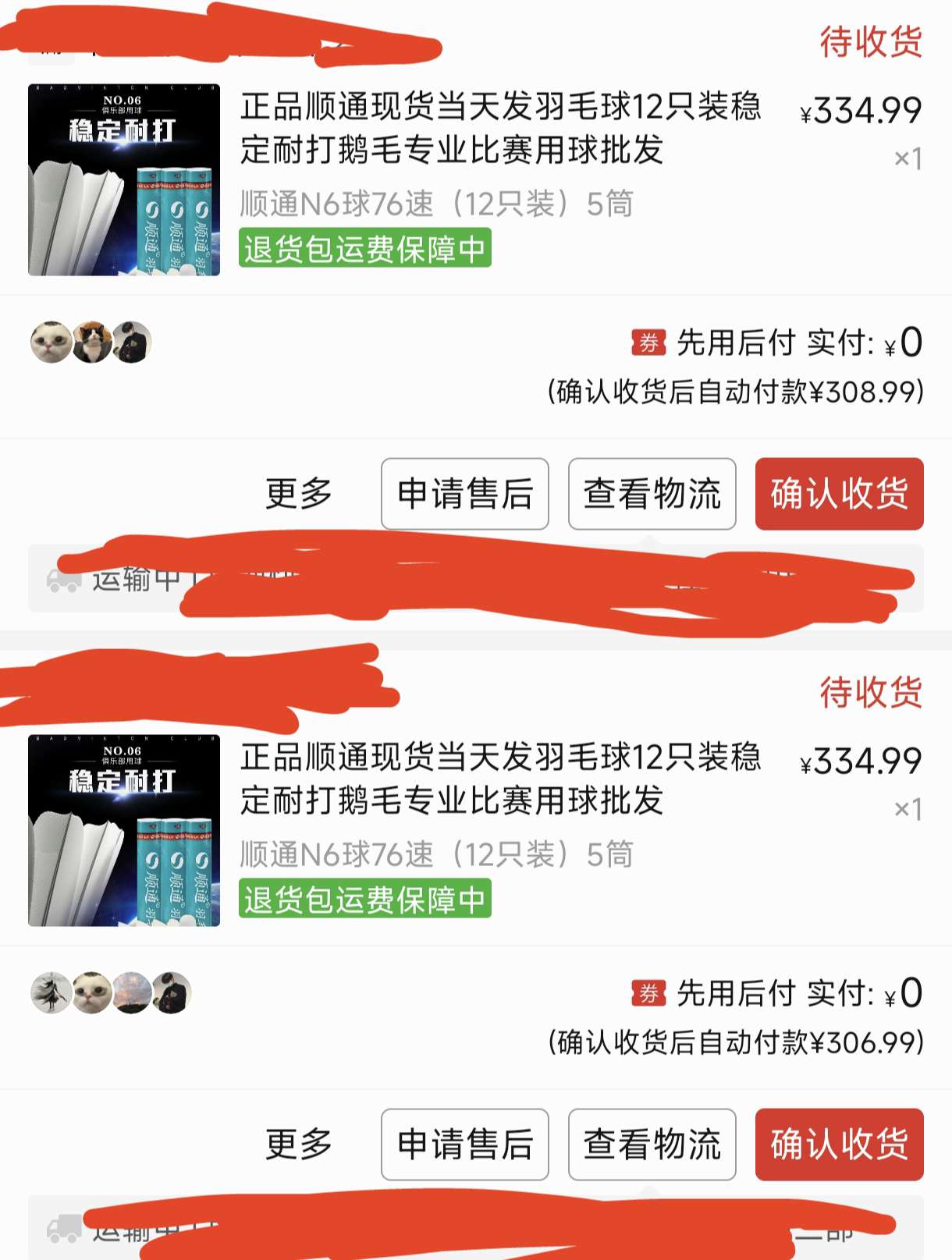View logistics for the ¥308.99 order
The width and height of the screenshot is (952, 1260).
coord(652,494)
